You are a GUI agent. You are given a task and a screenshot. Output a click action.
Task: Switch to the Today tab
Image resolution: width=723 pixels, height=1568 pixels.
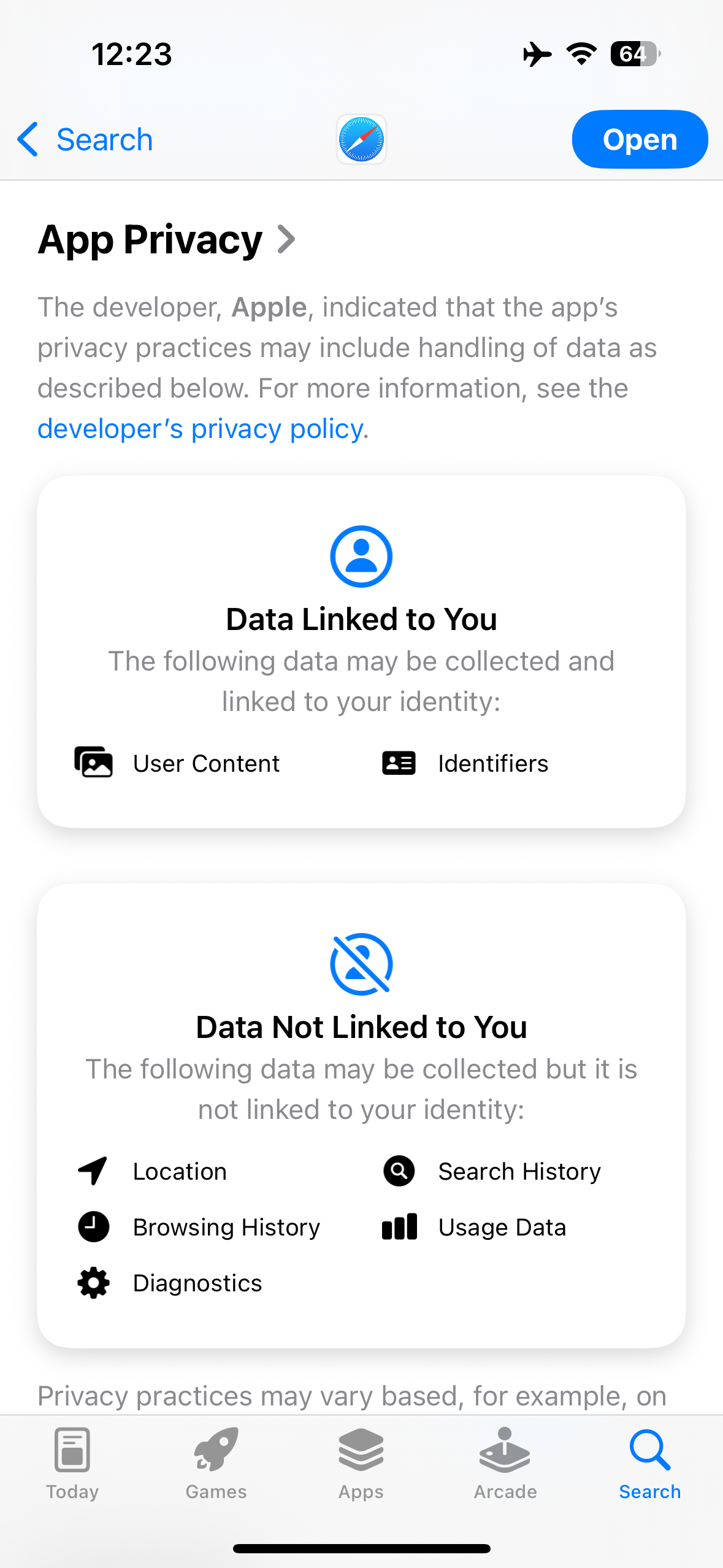click(x=72, y=1464)
